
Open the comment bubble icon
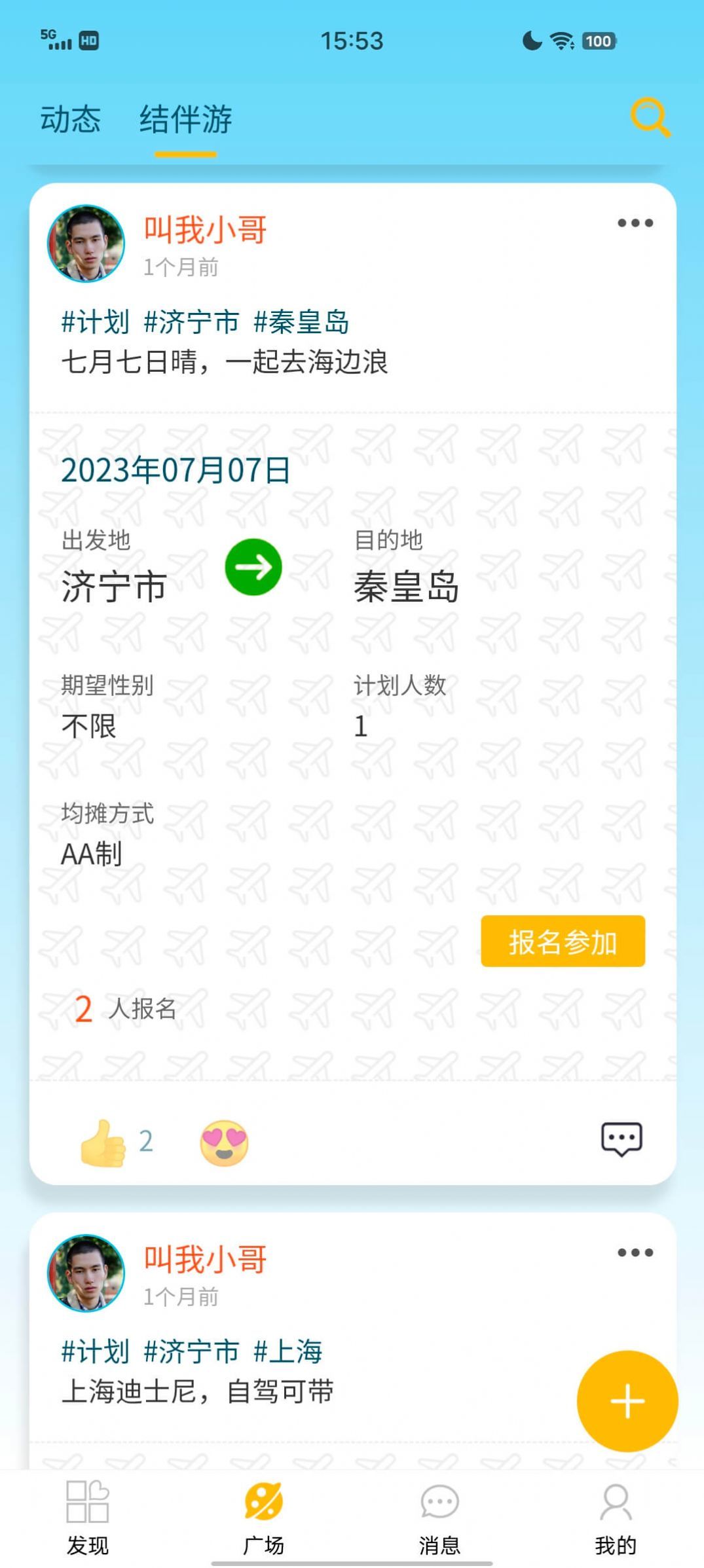pos(620,1138)
